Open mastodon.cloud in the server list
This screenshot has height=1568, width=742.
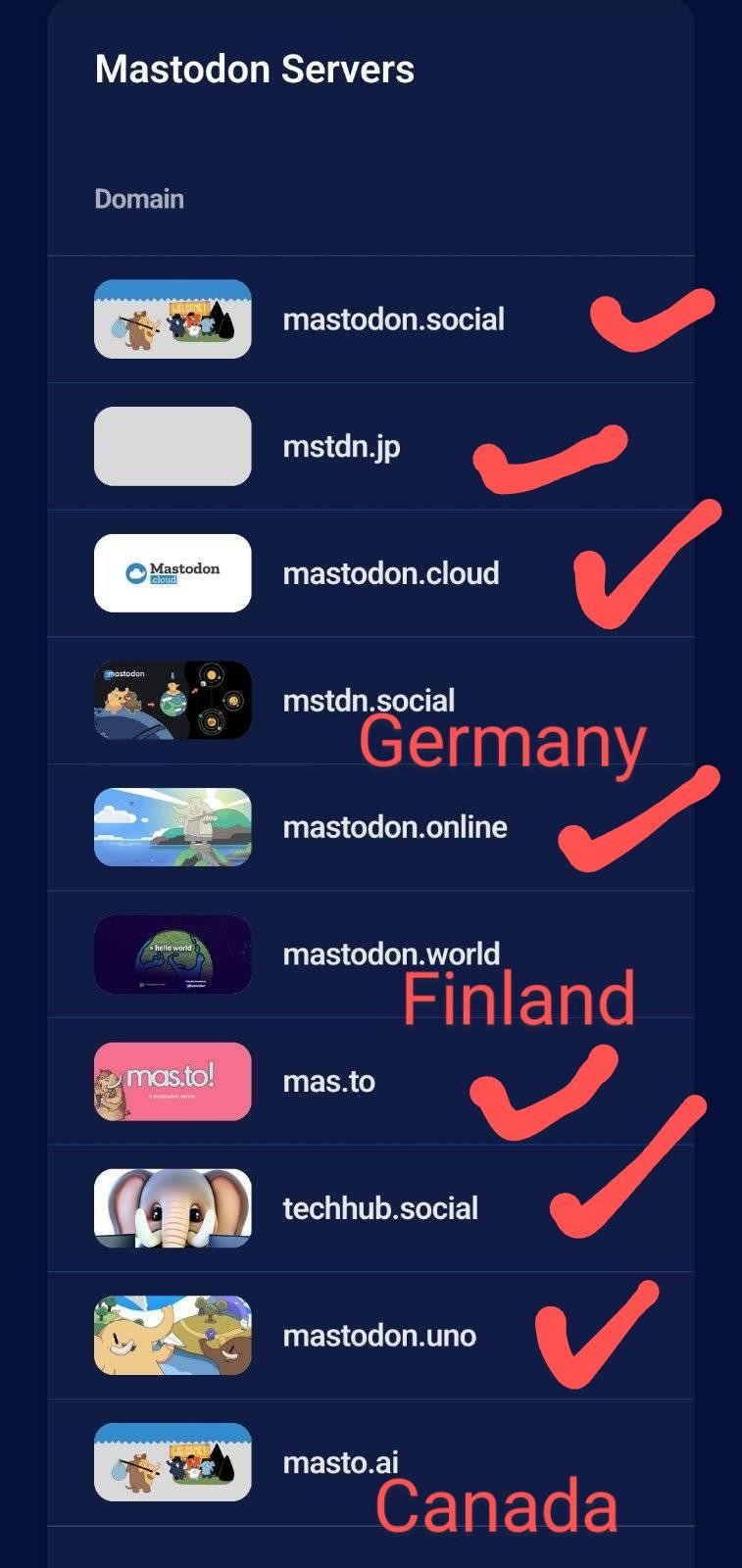point(371,573)
